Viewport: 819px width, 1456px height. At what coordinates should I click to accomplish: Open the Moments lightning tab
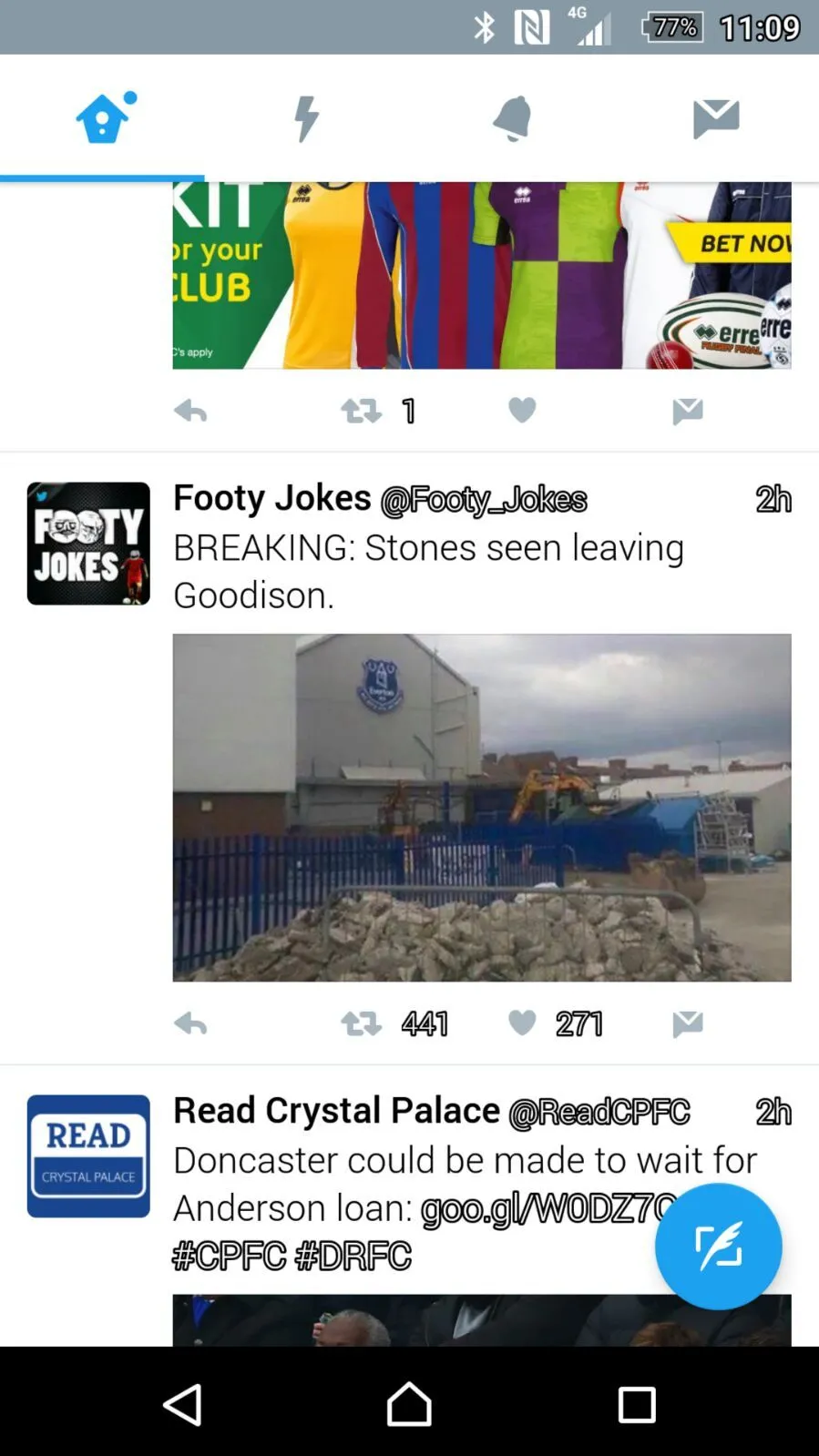click(x=307, y=118)
